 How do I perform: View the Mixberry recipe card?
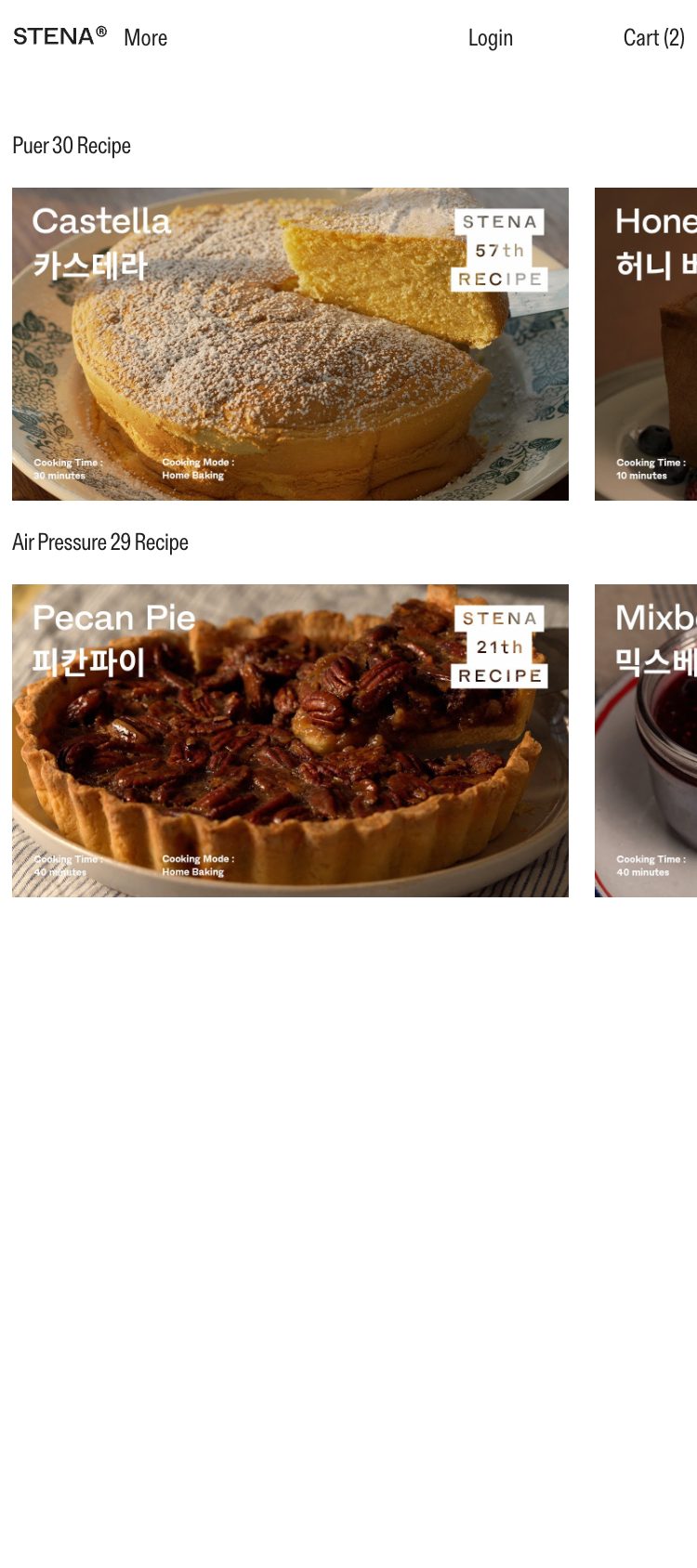click(x=646, y=740)
